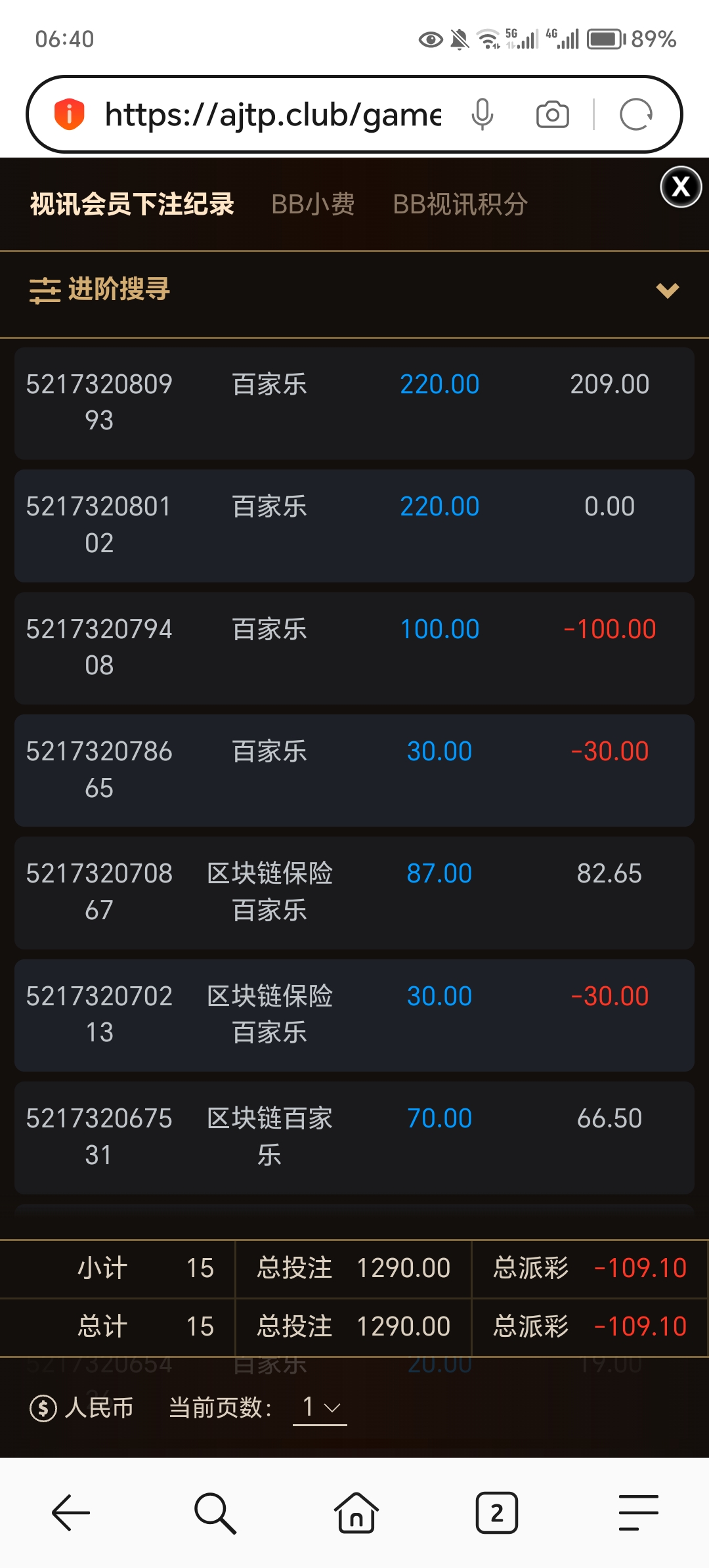Open browser tabs counter showing 2
Image resolution: width=709 pixels, height=1568 pixels.
tap(496, 1514)
